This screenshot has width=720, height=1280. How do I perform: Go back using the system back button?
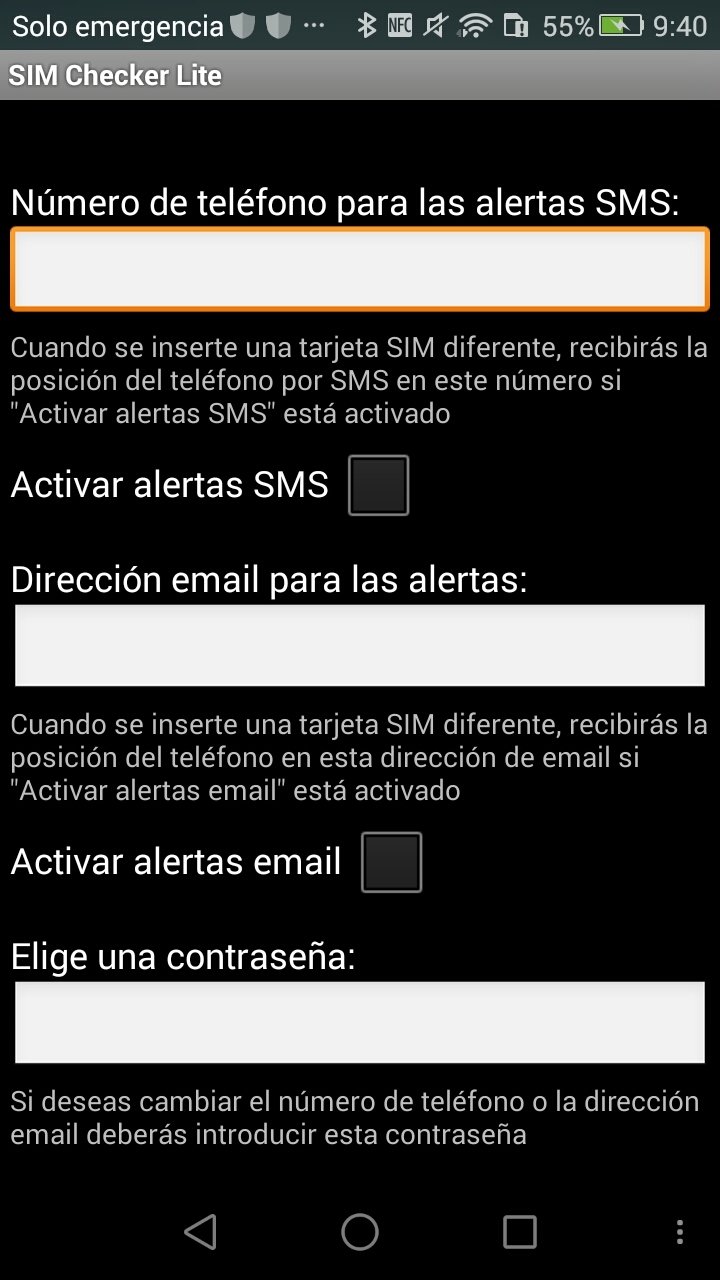[200, 1232]
